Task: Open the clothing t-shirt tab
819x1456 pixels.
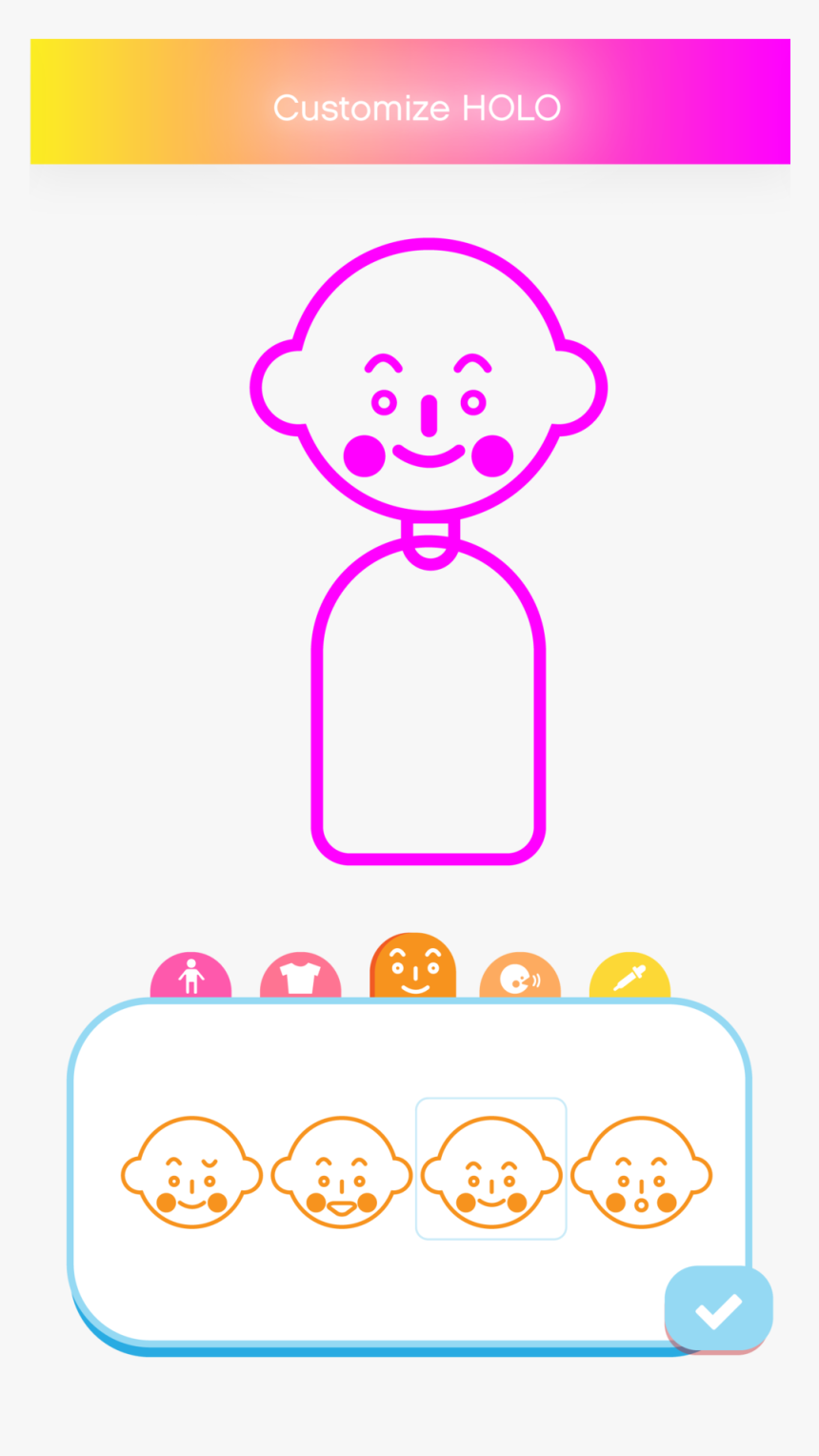Action: tap(300, 977)
